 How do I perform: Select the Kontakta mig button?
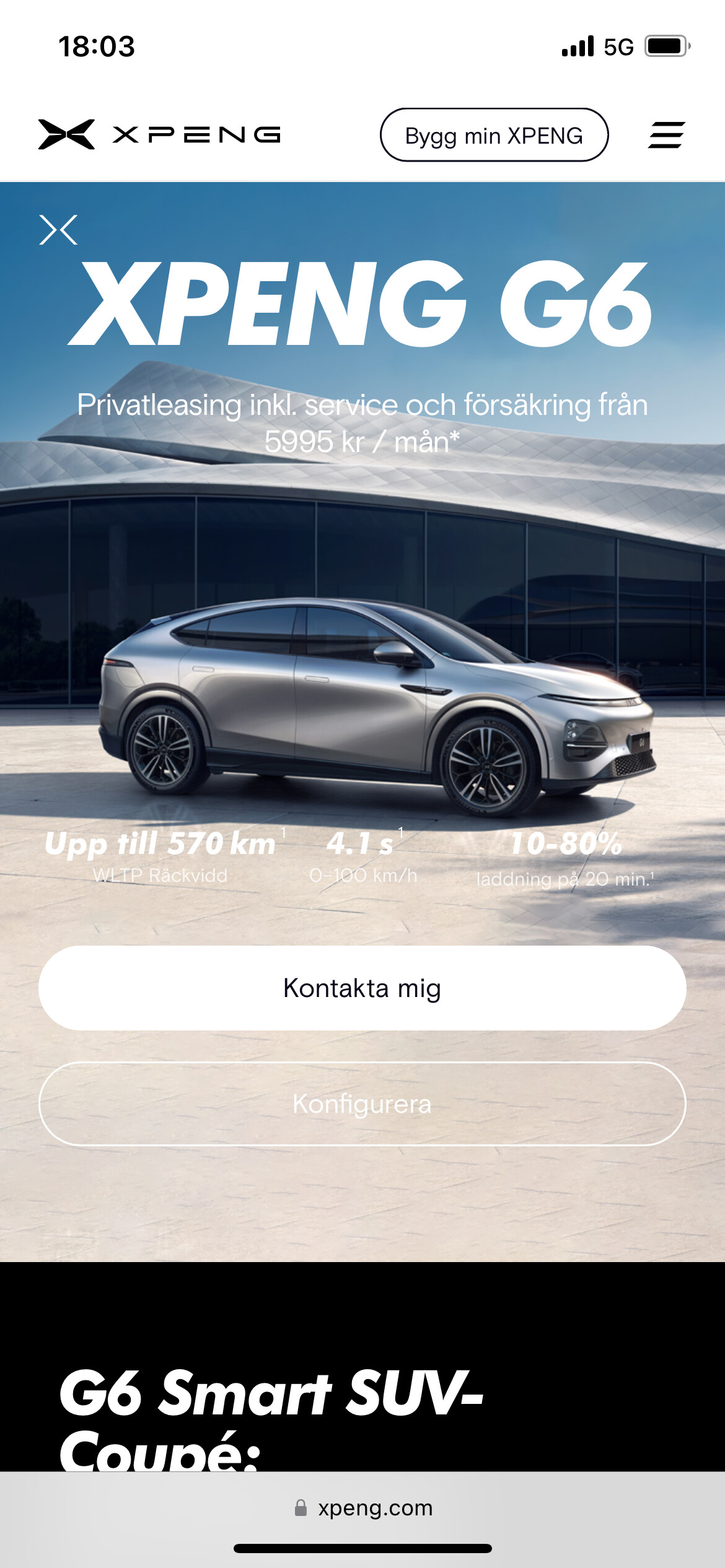point(362,988)
